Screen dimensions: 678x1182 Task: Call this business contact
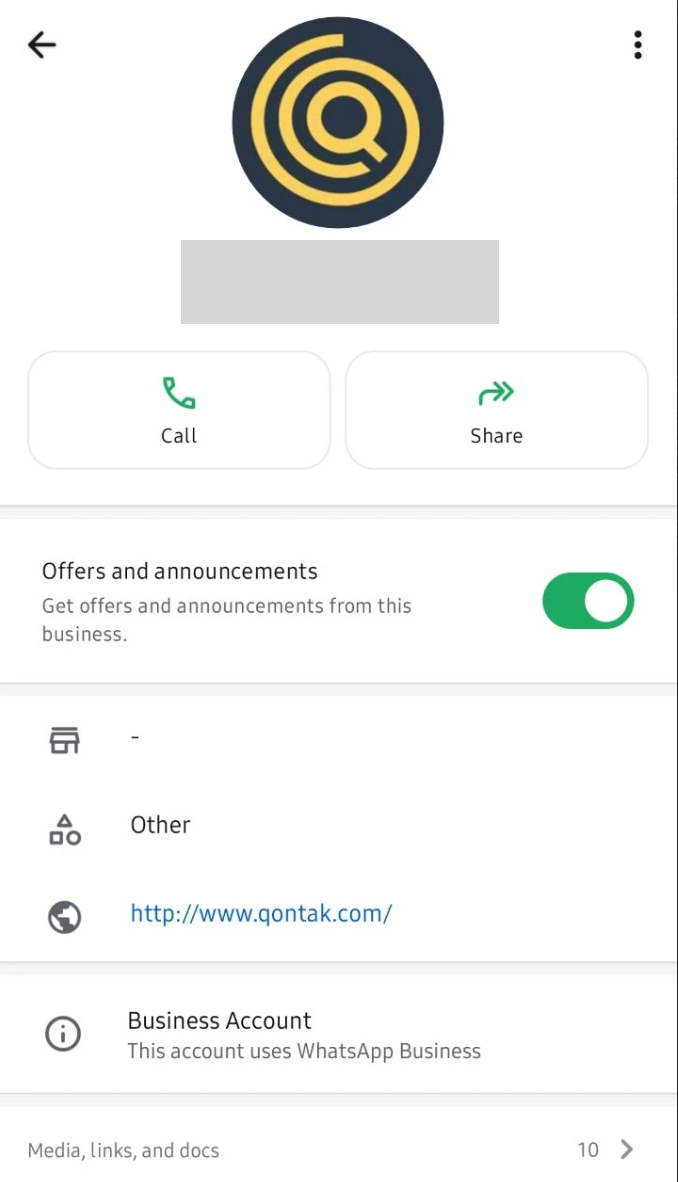(179, 410)
